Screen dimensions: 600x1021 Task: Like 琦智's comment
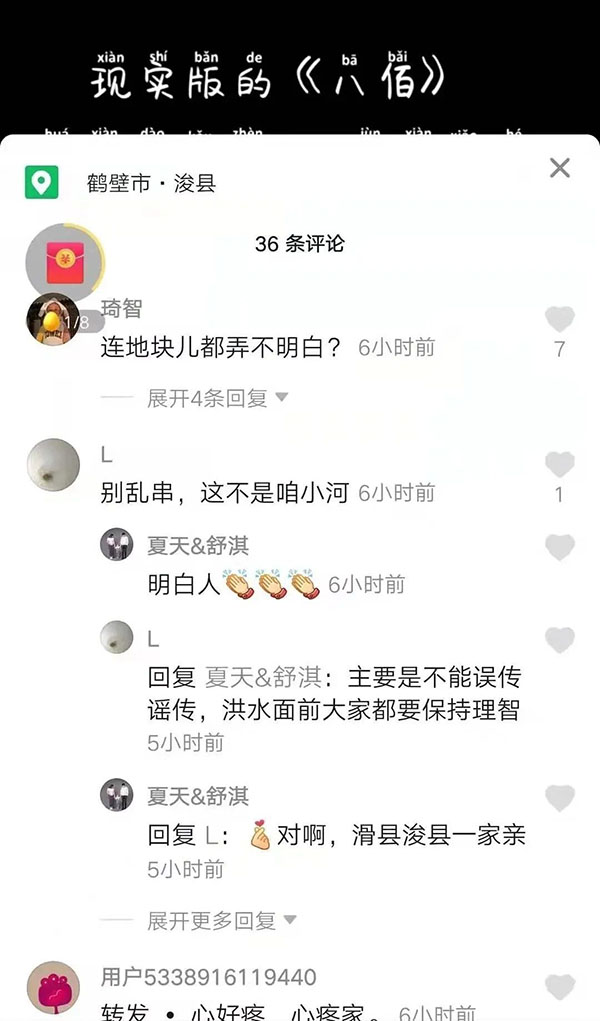[x=559, y=320]
